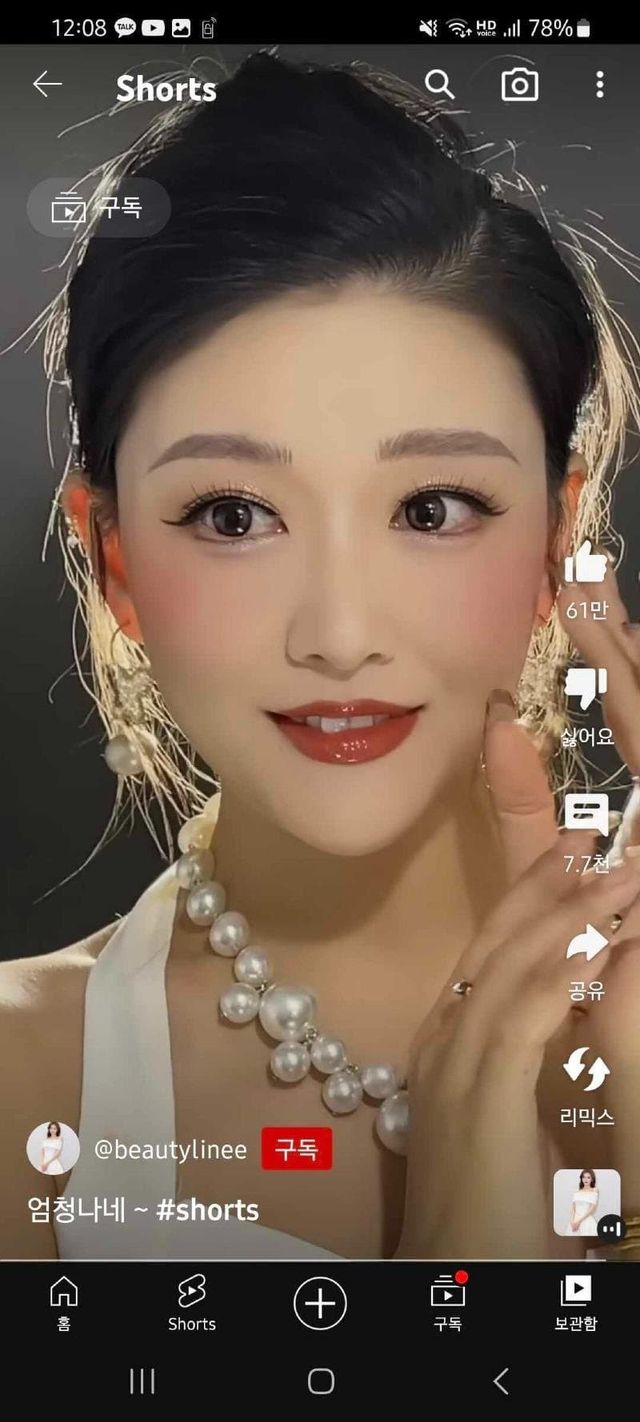Viewport: 640px width, 1422px height.
Task: Open the comments on this Short
Action: 586,815
